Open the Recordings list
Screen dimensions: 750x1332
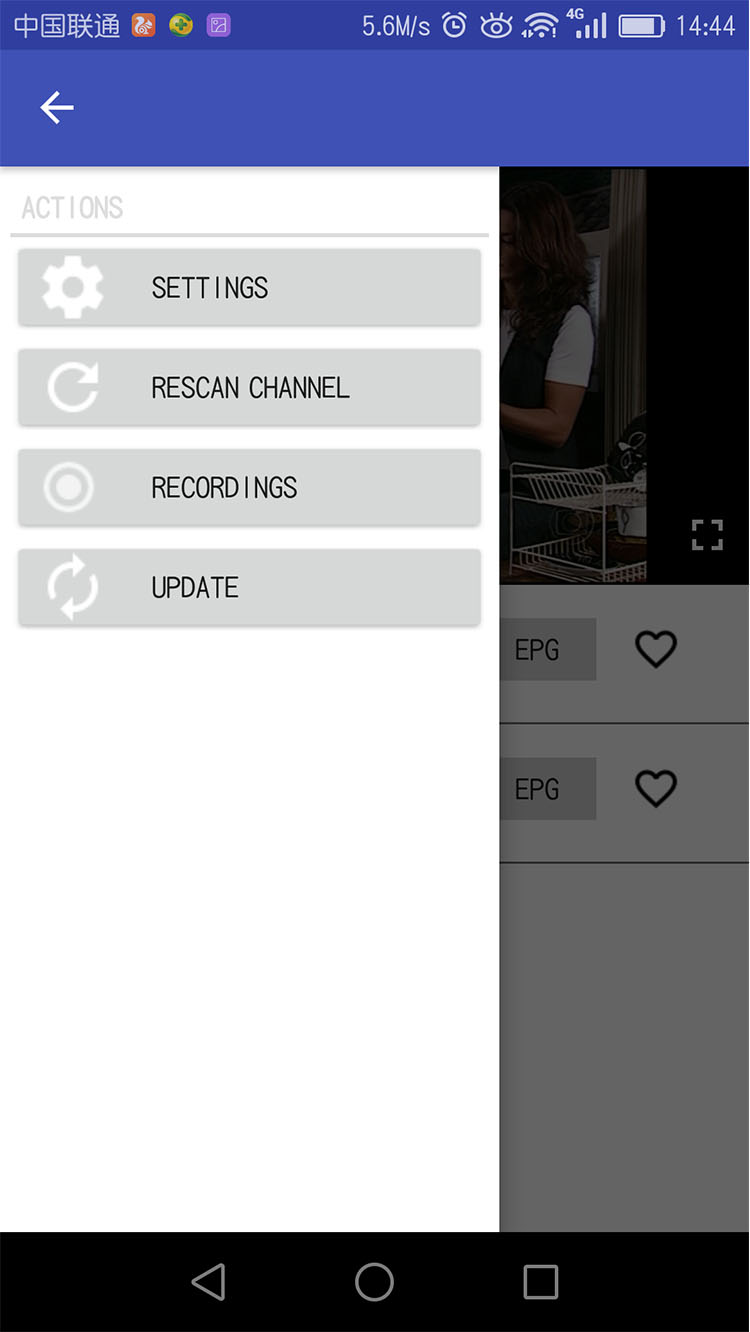click(249, 487)
